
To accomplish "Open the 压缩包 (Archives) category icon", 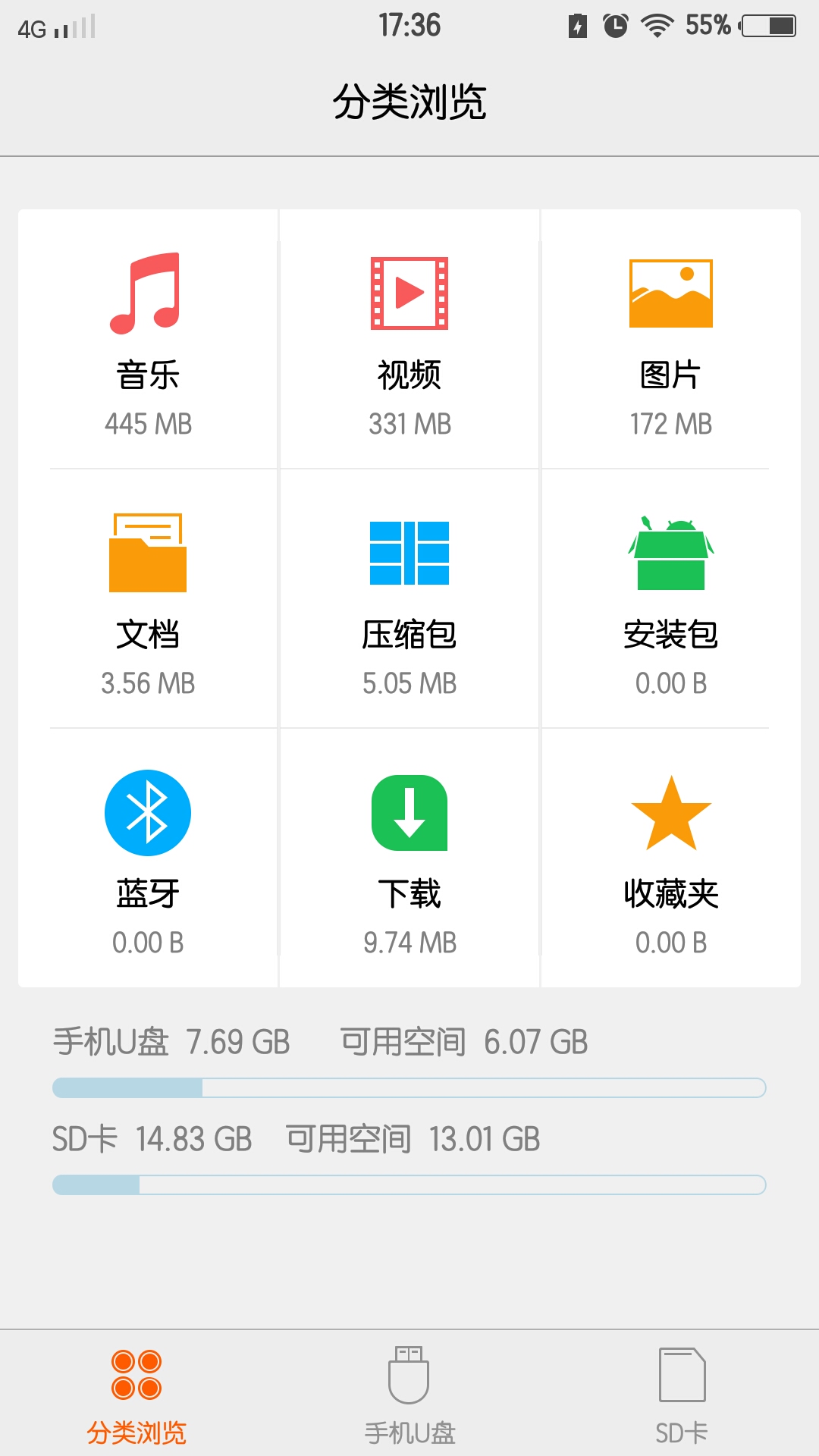I will coord(408,554).
